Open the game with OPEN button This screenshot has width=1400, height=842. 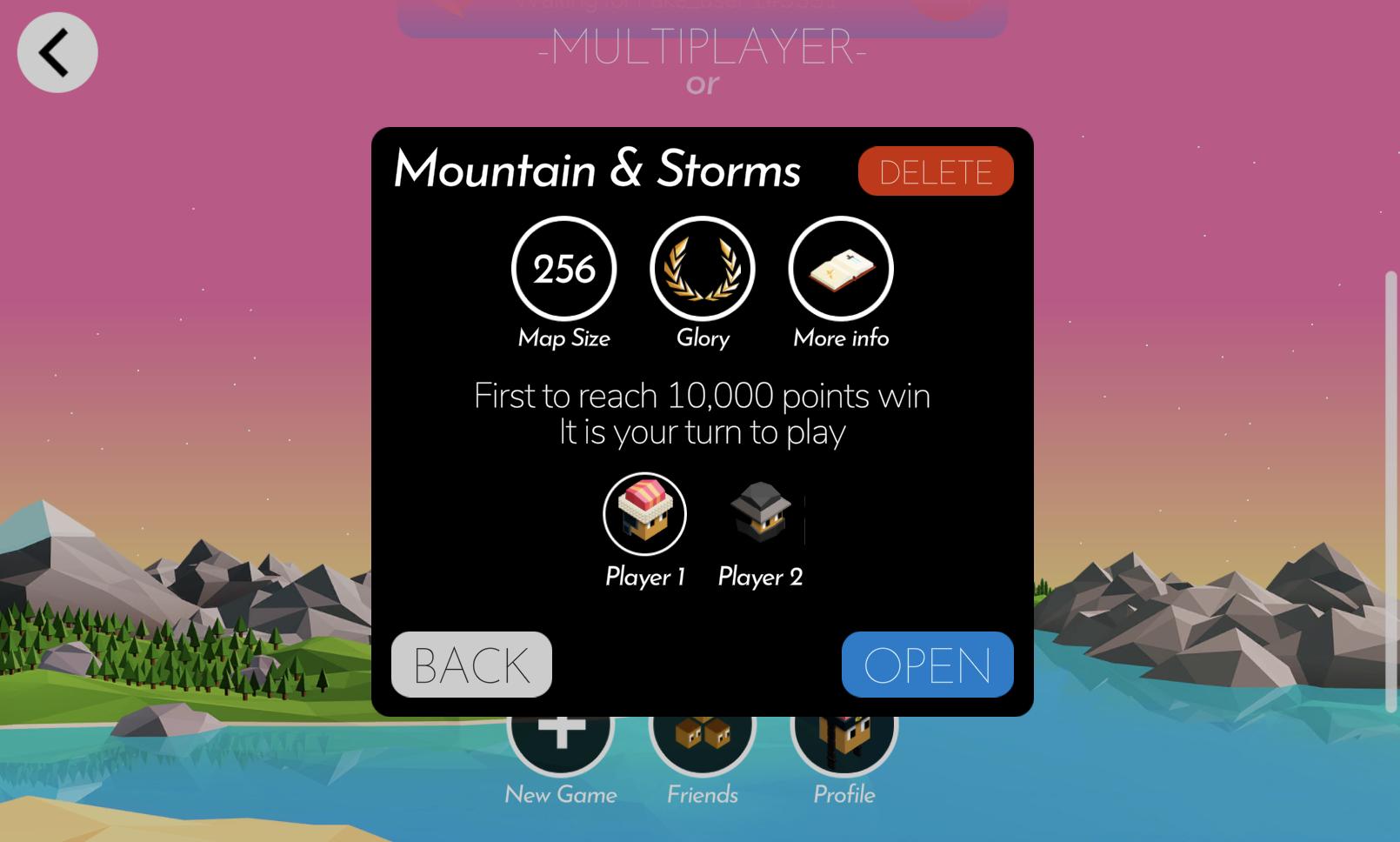tap(927, 665)
